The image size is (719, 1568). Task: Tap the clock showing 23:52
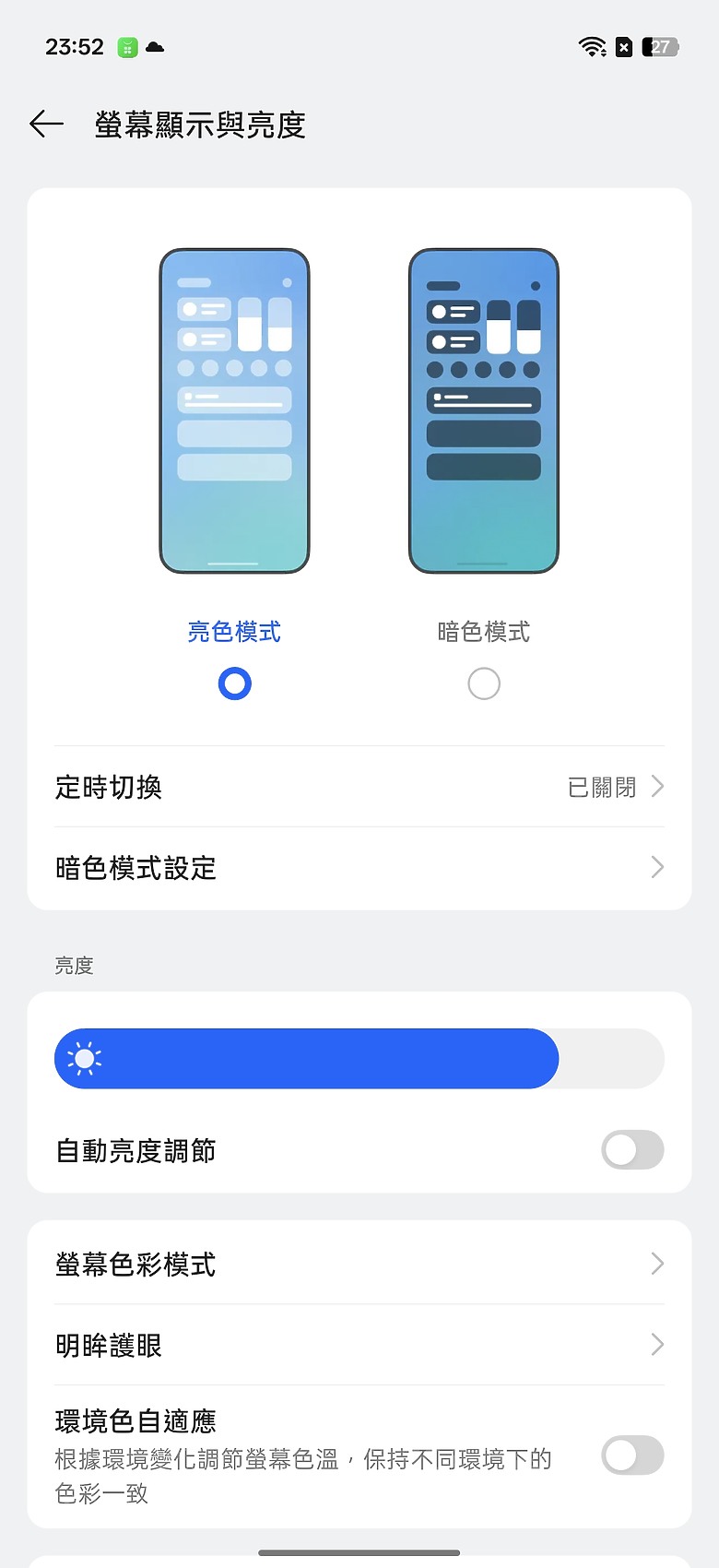(x=74, y=46)
